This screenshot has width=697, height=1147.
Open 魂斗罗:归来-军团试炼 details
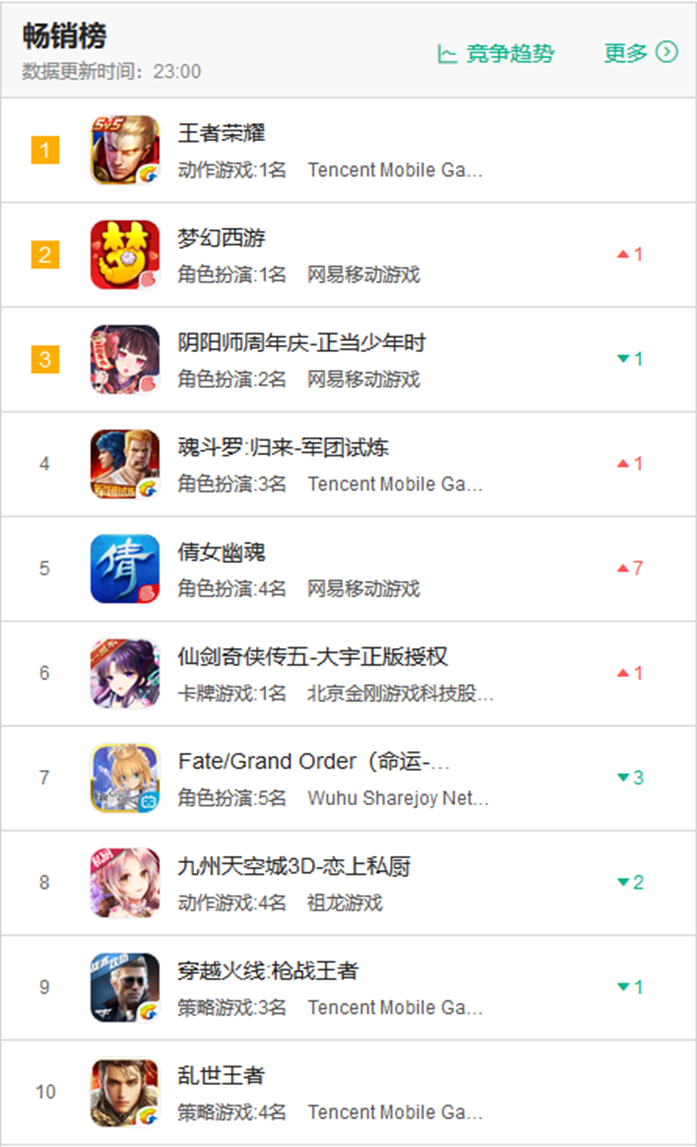pos(283,448)
